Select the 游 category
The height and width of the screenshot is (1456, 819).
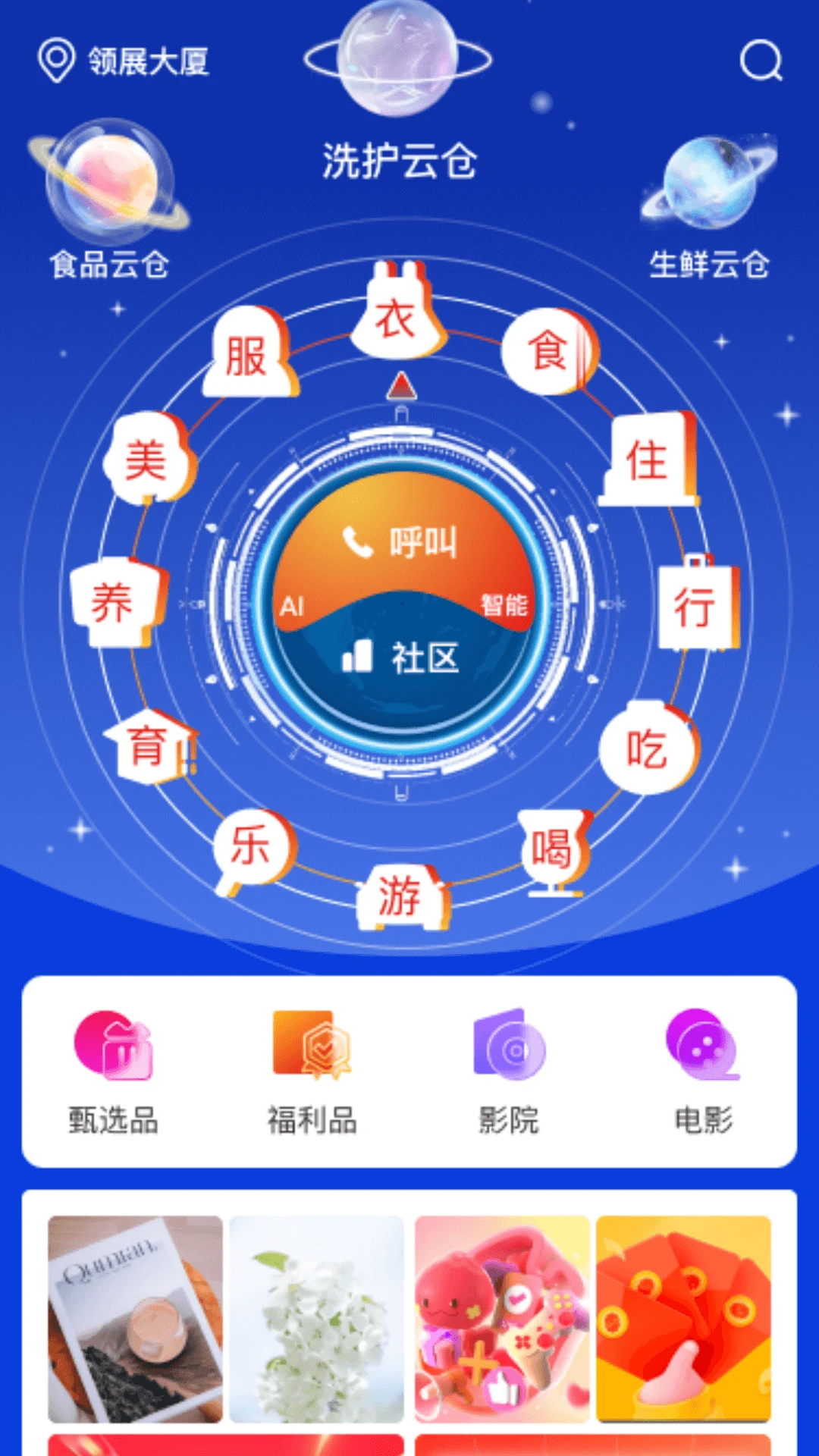[x=400, y=896]
